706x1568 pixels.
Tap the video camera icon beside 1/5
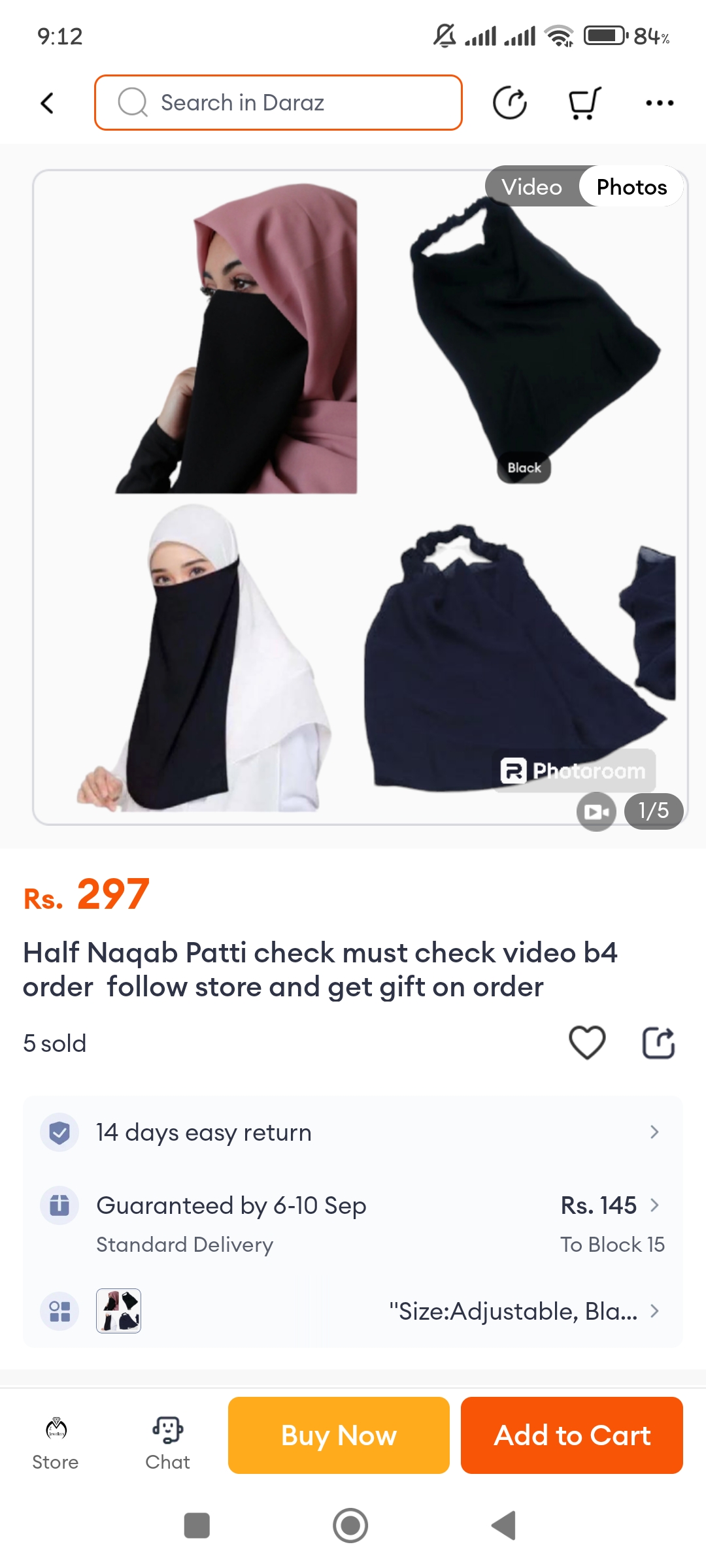coord(596,811)
